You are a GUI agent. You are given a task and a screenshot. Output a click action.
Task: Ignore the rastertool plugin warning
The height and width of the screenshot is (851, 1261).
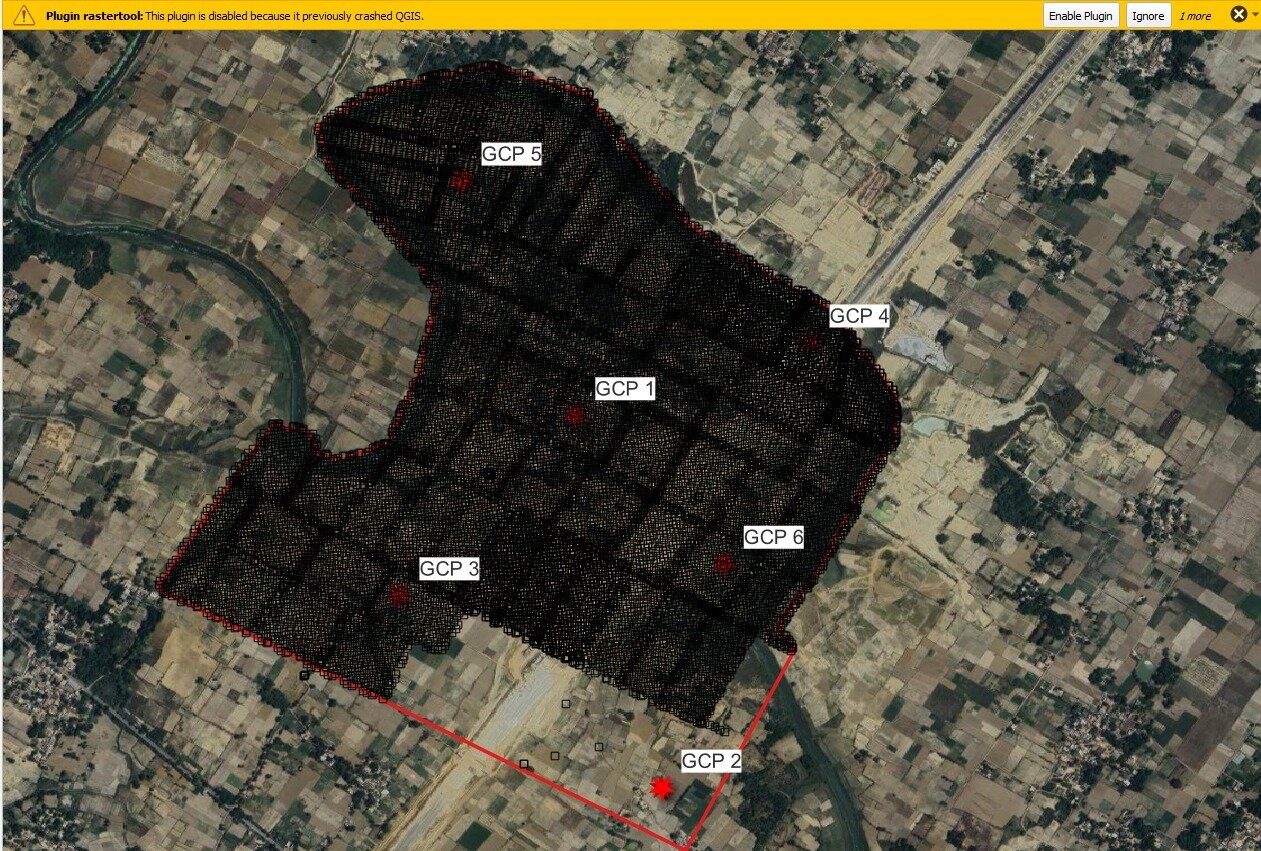pyautogui.click(x=1148, y=16)
